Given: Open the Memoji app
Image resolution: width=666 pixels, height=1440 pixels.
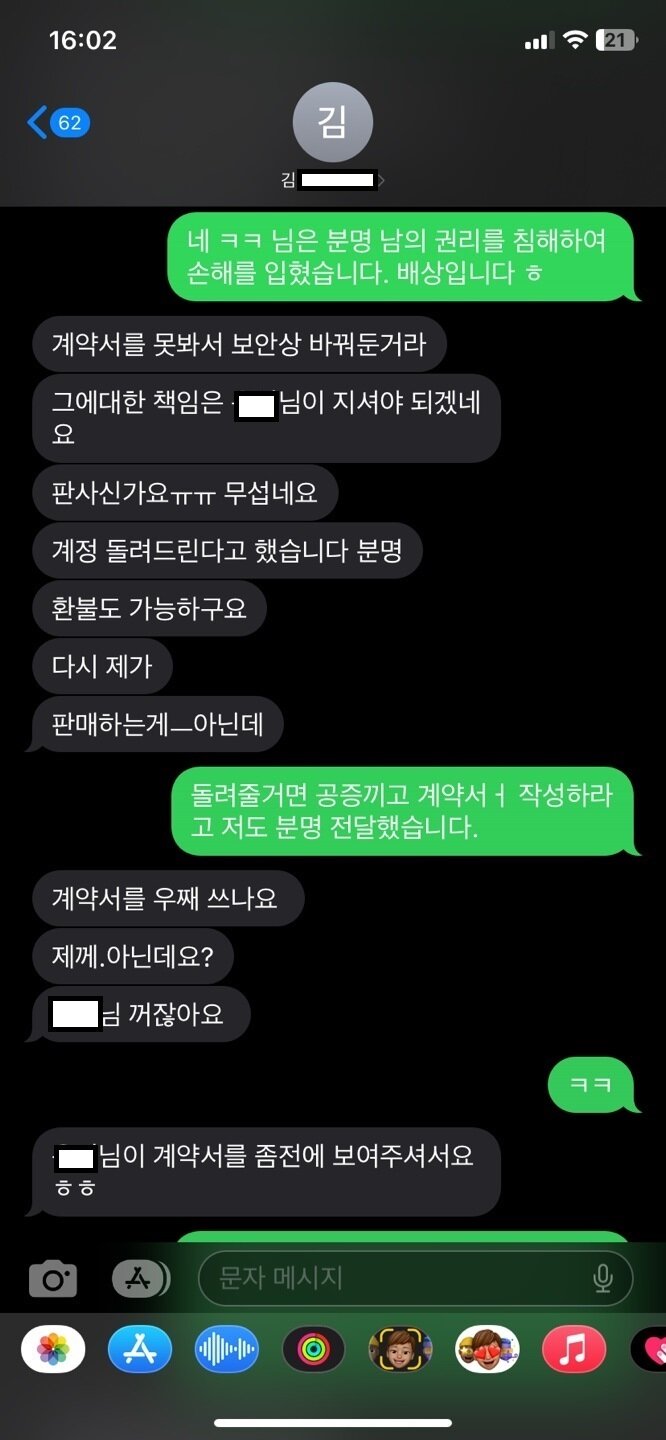Looking at the screenshot, I should 401,1351.
